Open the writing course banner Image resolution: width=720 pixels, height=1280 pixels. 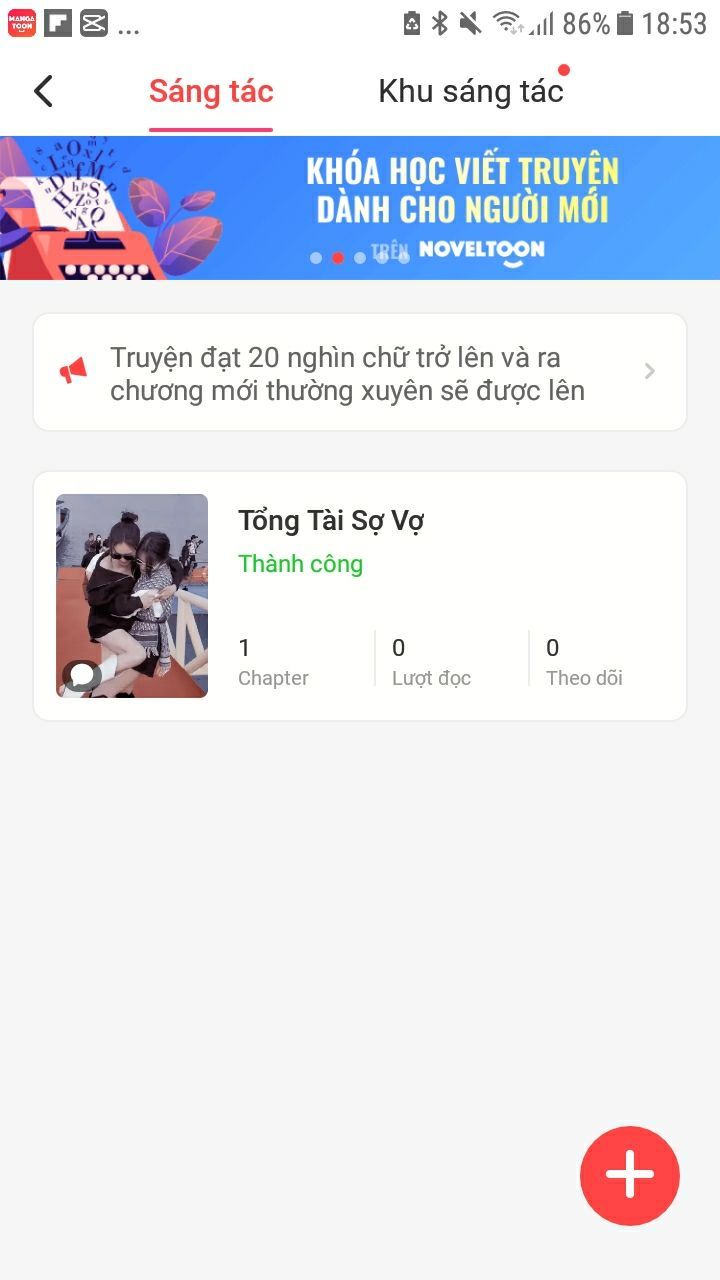click(360, 208)
